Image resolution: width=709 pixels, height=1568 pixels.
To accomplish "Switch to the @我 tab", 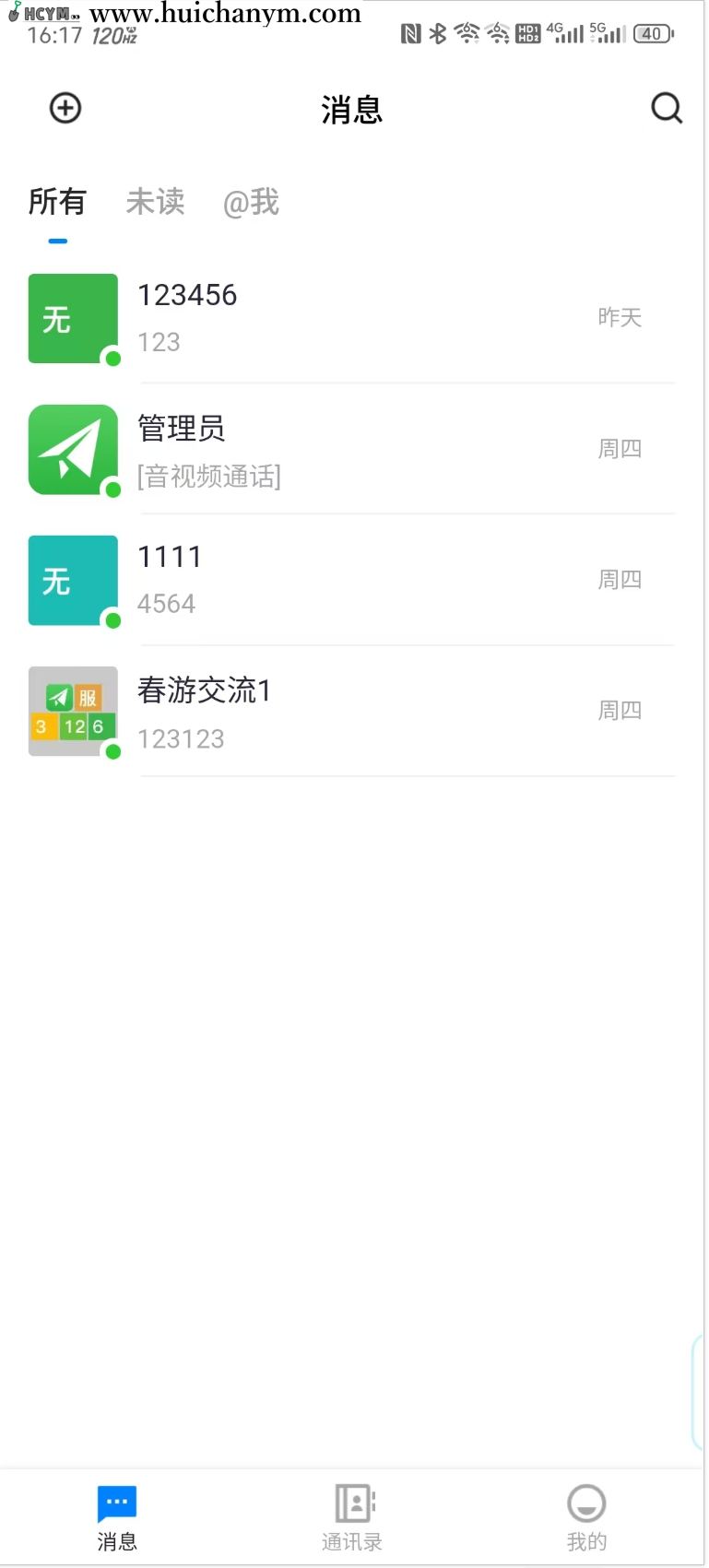I will (x=251, y=203).
